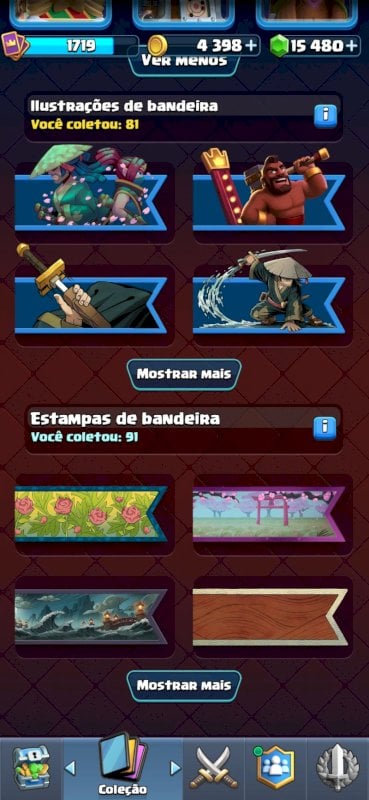This screenshot has width=369, height=800.
Task: Open the shop chest tab
Action: 31,768
